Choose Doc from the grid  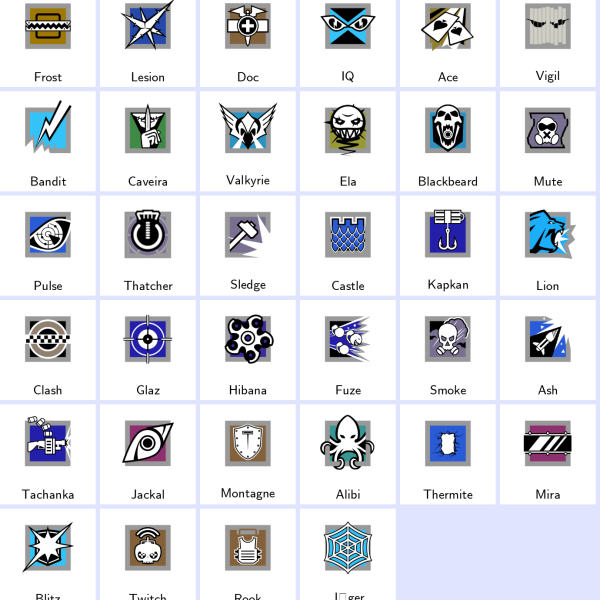click(248, 40)
